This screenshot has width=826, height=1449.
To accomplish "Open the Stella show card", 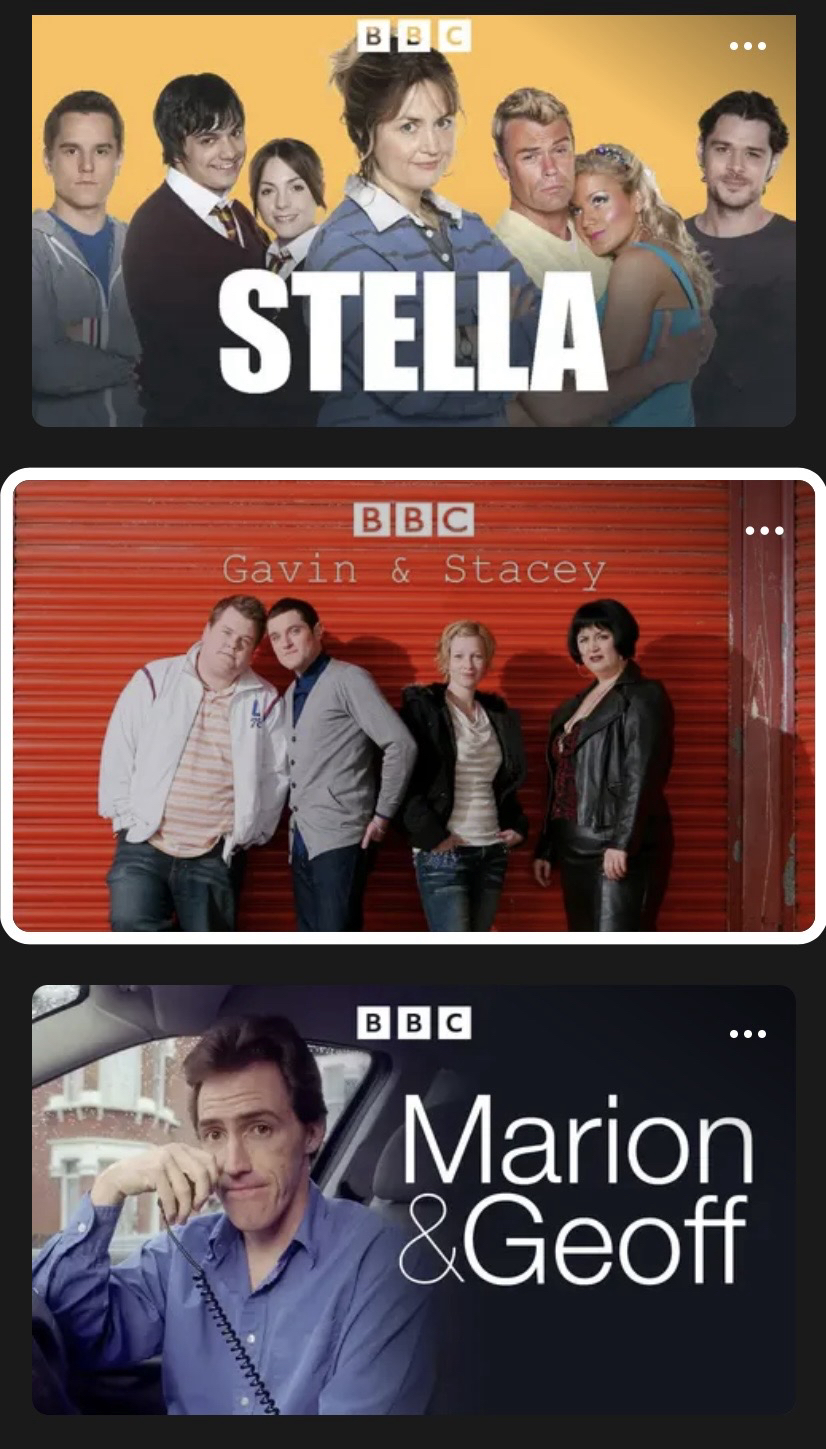I will pos(413,220).
